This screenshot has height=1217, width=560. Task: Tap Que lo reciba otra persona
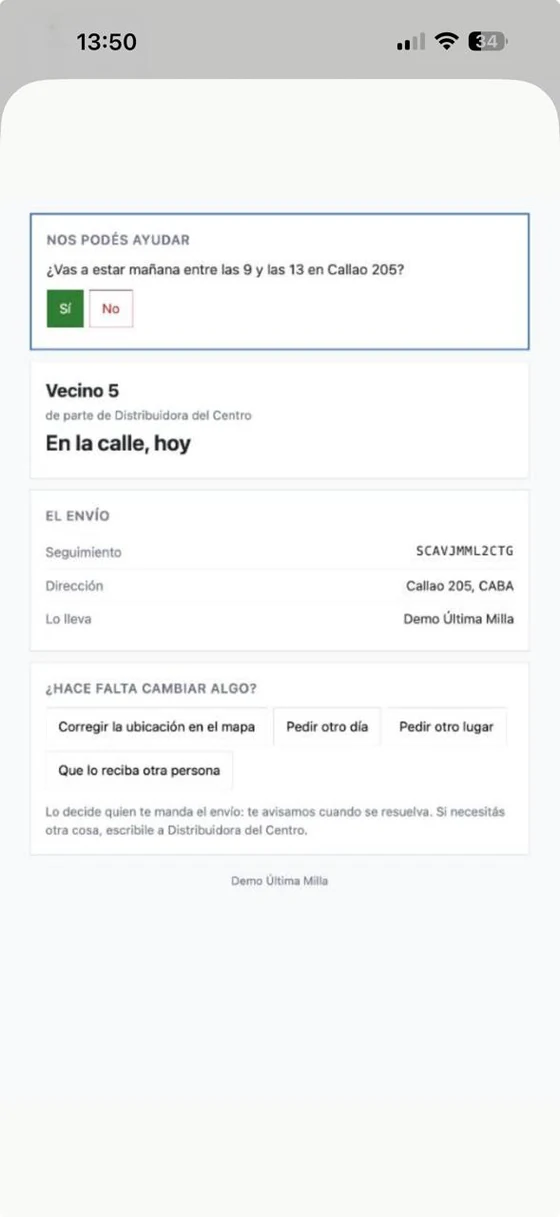click(x=139, y=771)
